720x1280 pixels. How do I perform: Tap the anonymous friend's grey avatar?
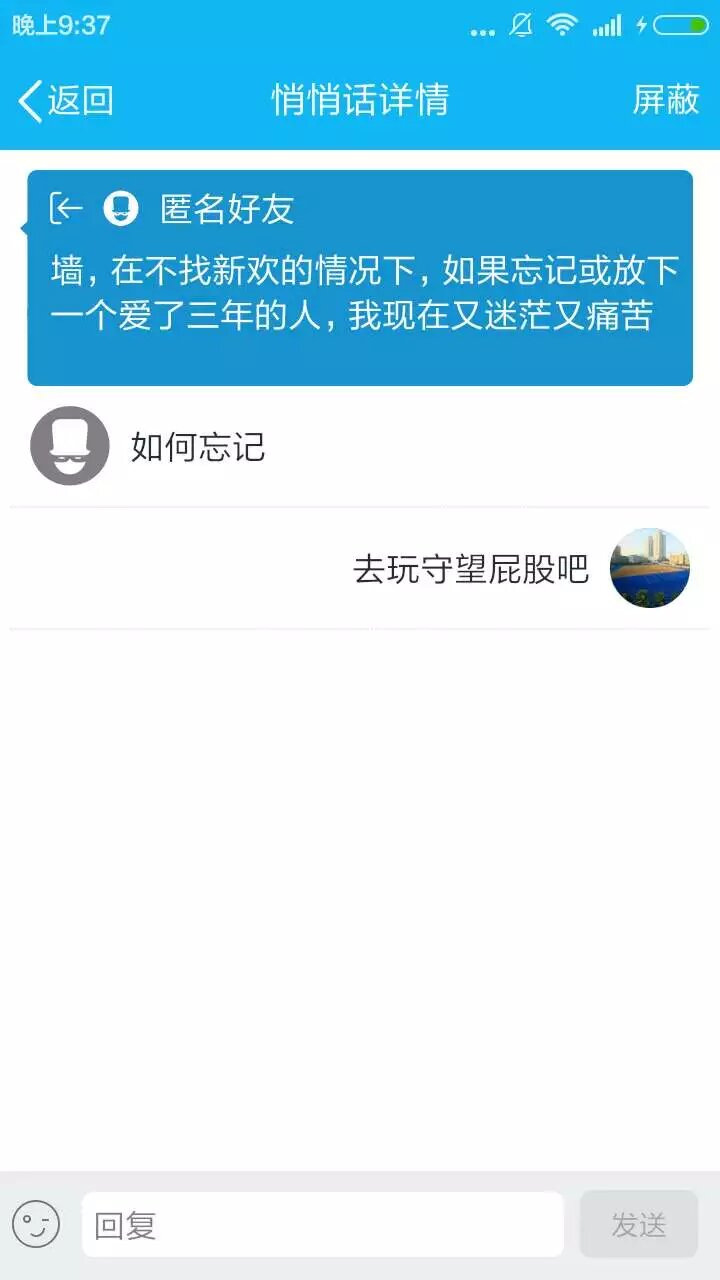coord(70,446)
